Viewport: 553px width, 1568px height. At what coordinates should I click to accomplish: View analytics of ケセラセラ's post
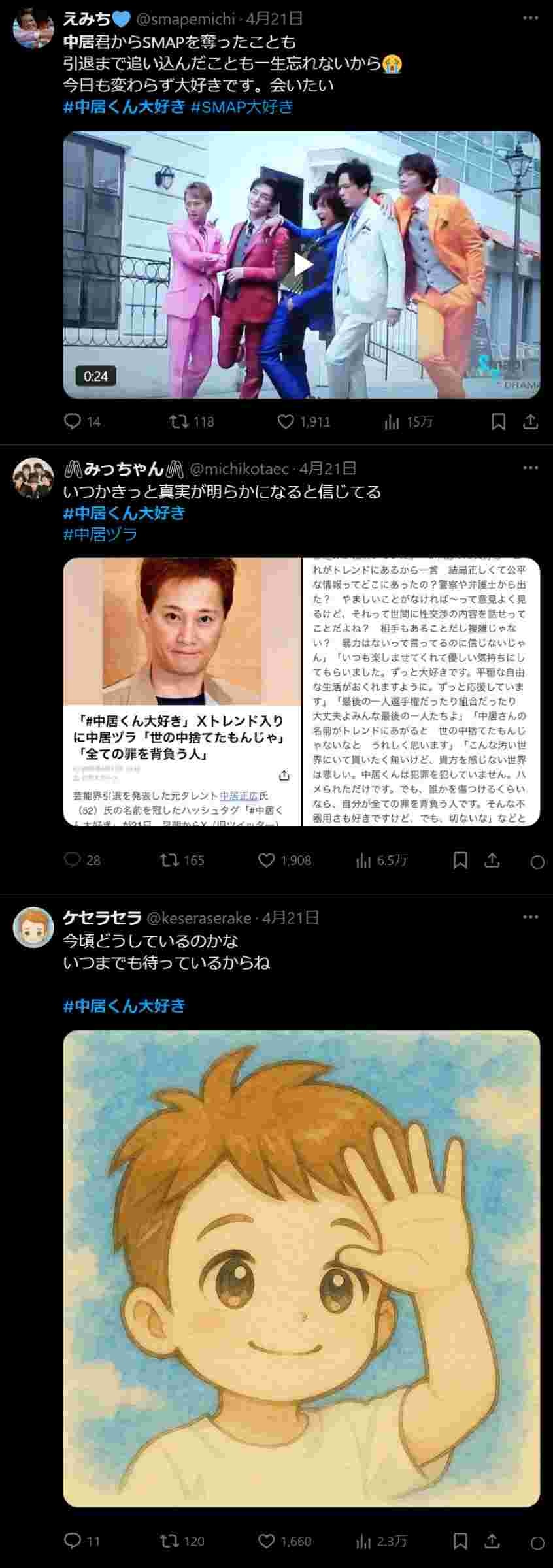363,1542
